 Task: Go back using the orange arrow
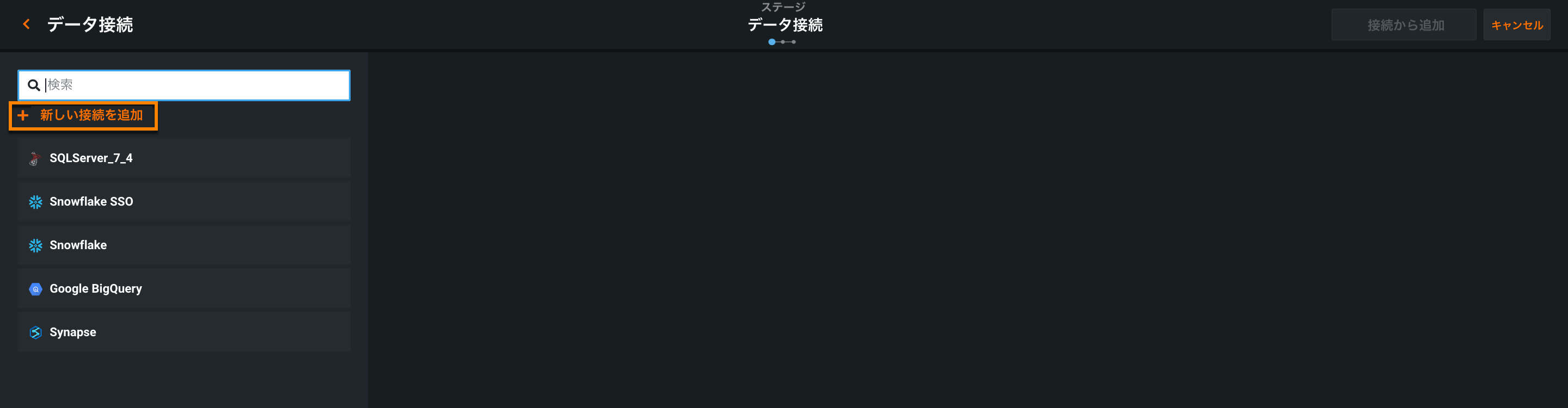(26, 24)
